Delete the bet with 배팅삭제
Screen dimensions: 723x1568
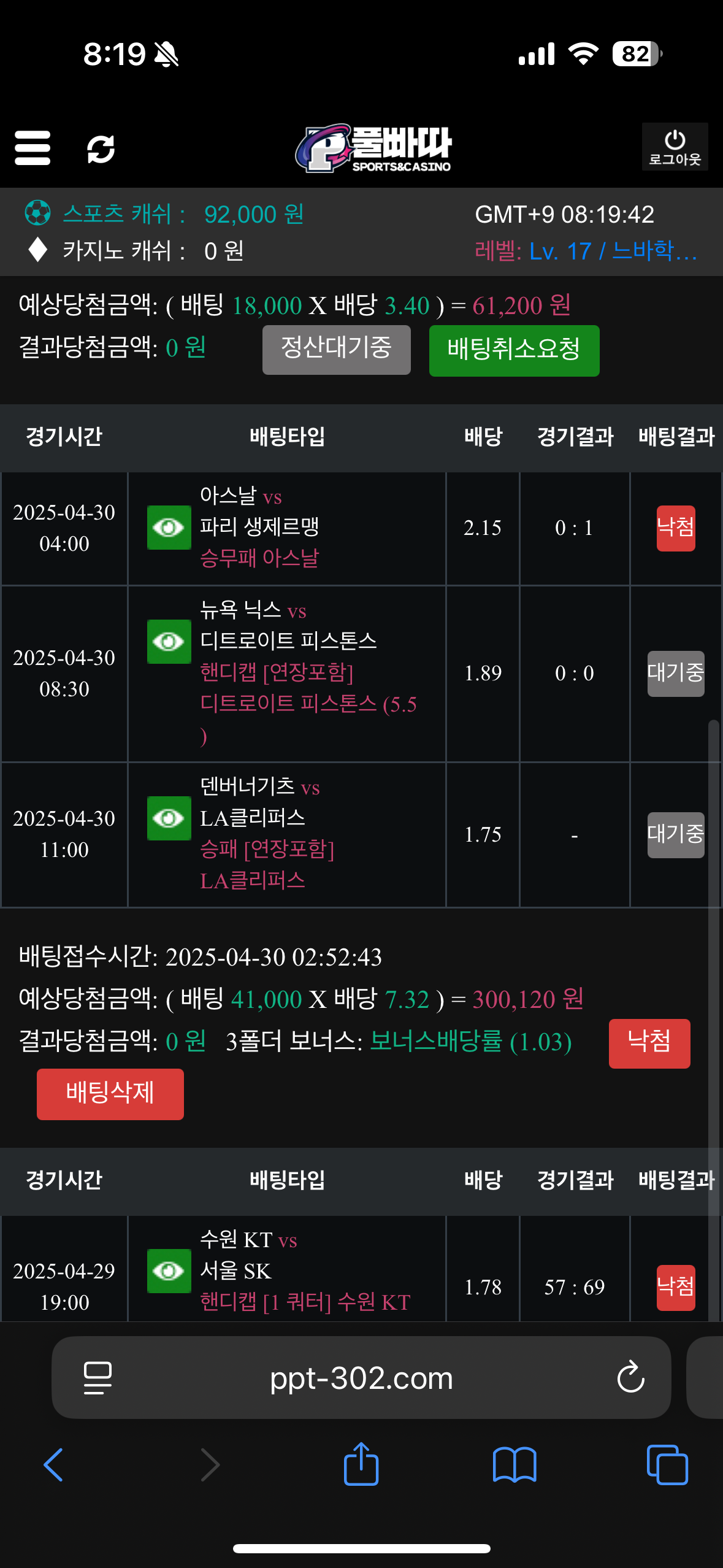(110, 1094)
